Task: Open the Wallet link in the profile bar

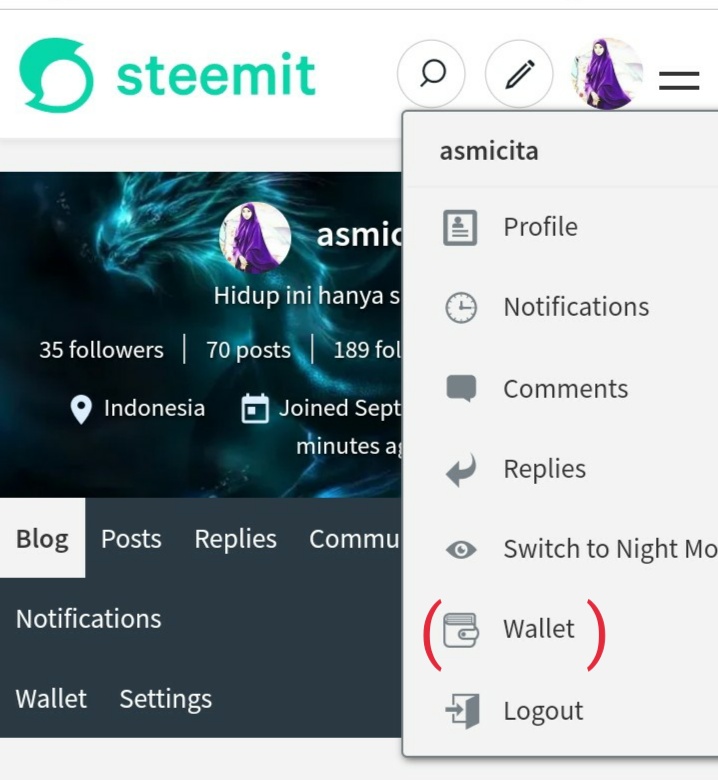Action: (51, 699)
